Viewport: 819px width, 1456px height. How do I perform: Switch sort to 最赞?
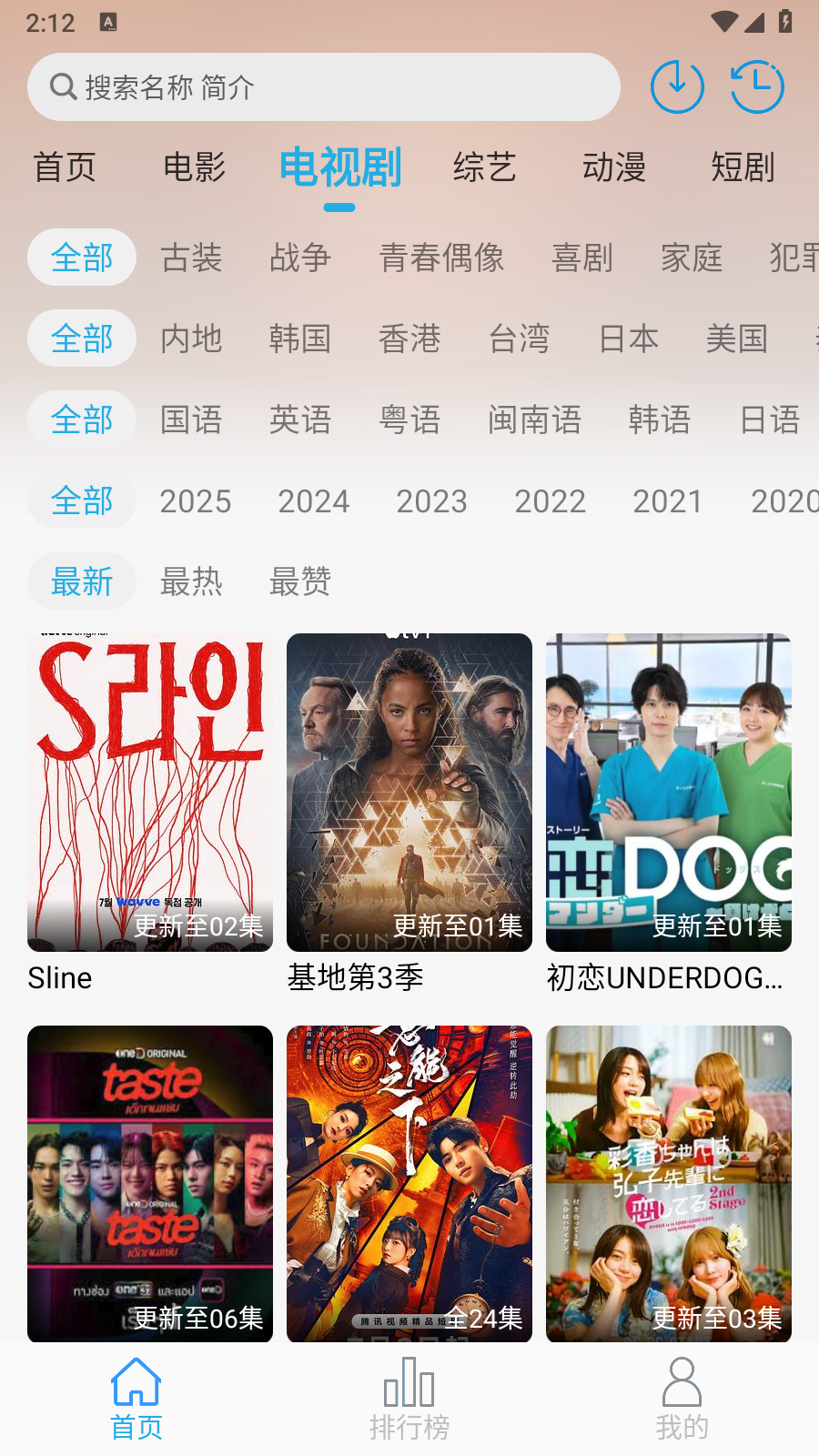299,581
